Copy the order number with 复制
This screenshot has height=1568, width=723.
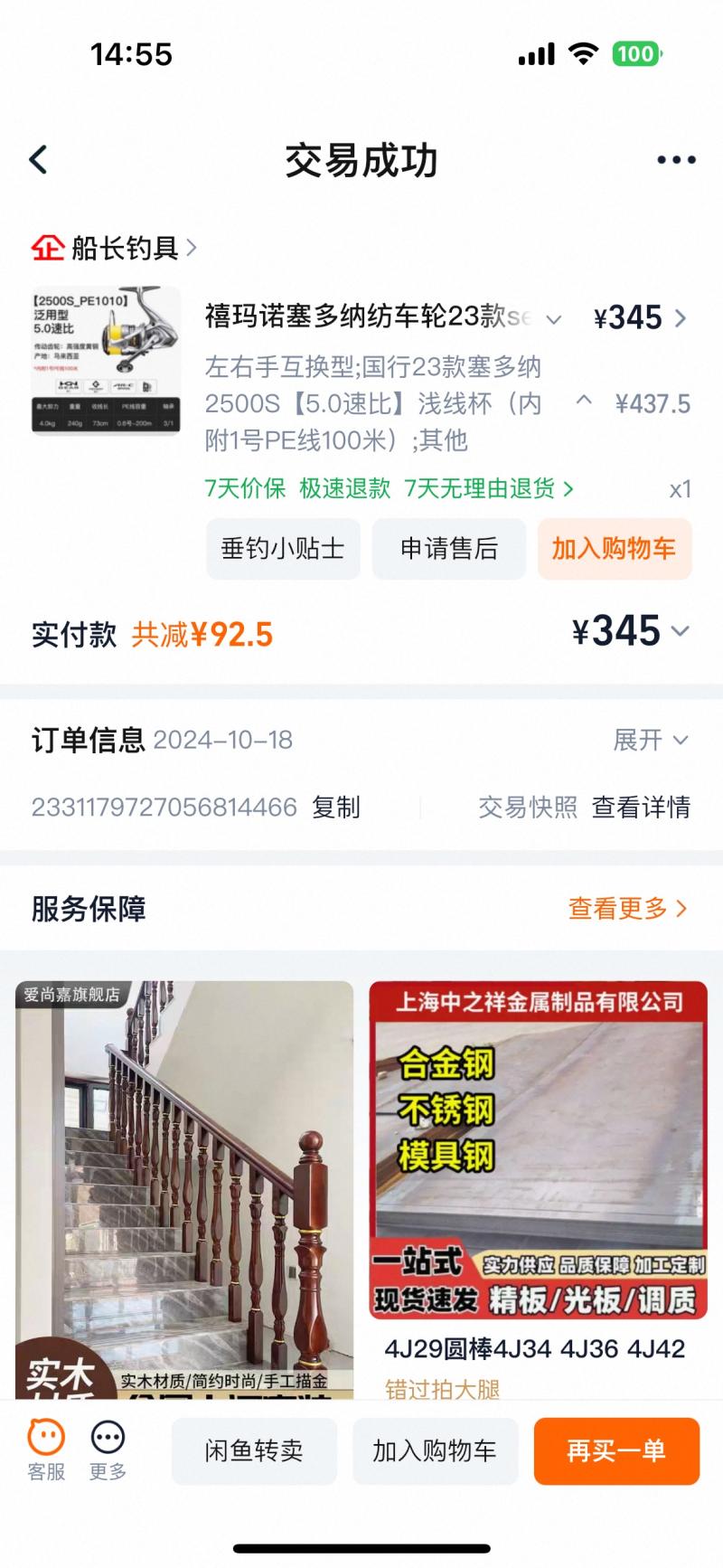pos(336,807)
